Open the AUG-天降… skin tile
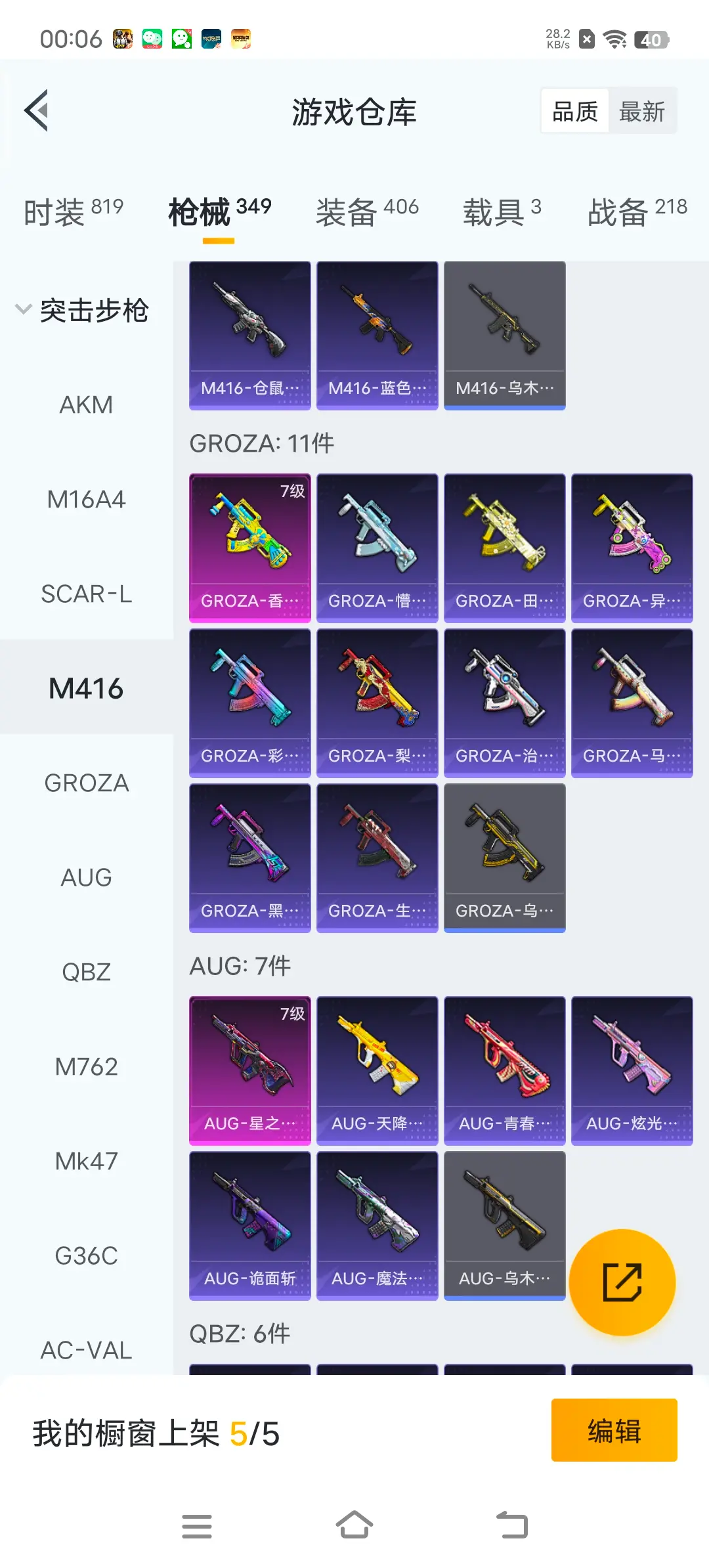The image size is (709, 1568). pyautogui.click(x=377, y=1070)
